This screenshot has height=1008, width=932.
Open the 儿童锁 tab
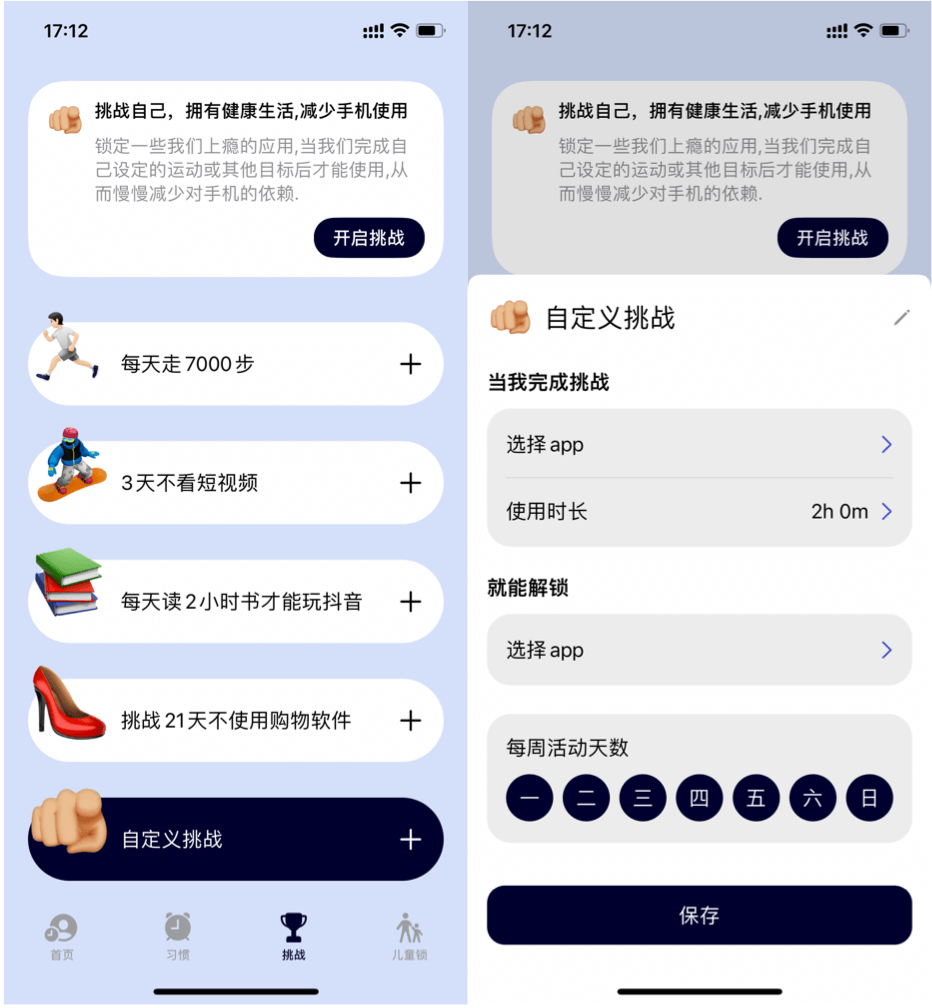coord(409,936)
